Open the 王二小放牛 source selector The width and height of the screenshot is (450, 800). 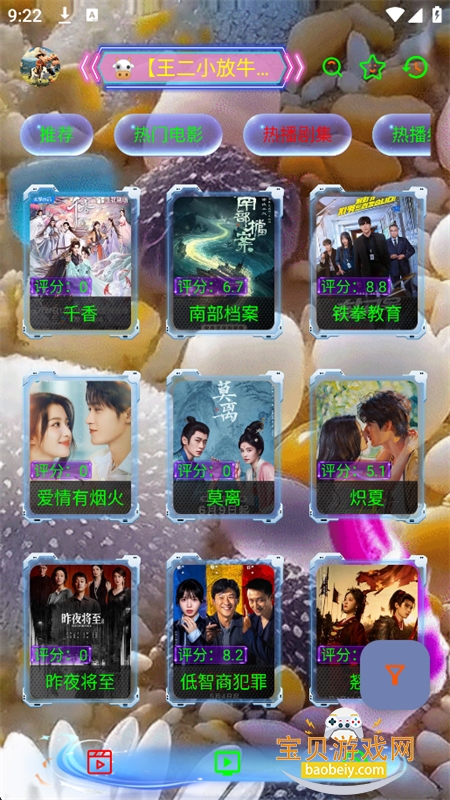click(x=192, y=67)
